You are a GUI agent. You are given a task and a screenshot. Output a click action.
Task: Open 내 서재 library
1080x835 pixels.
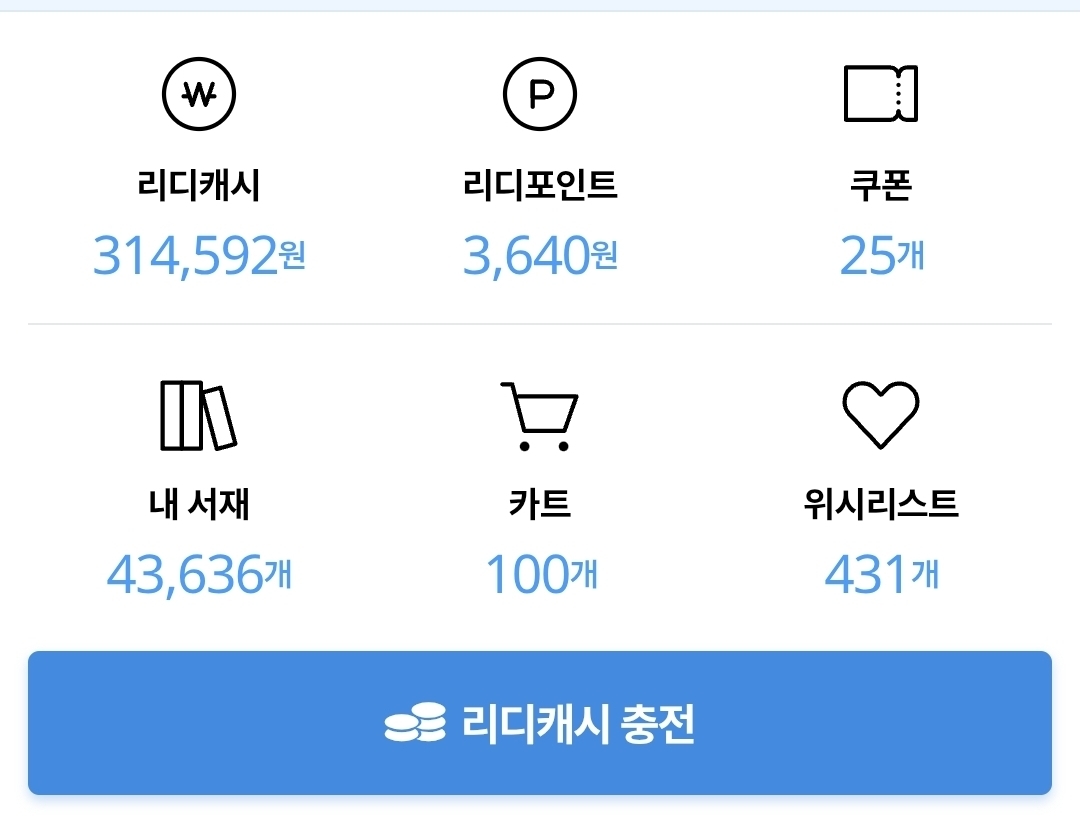(x=199, y=490)
